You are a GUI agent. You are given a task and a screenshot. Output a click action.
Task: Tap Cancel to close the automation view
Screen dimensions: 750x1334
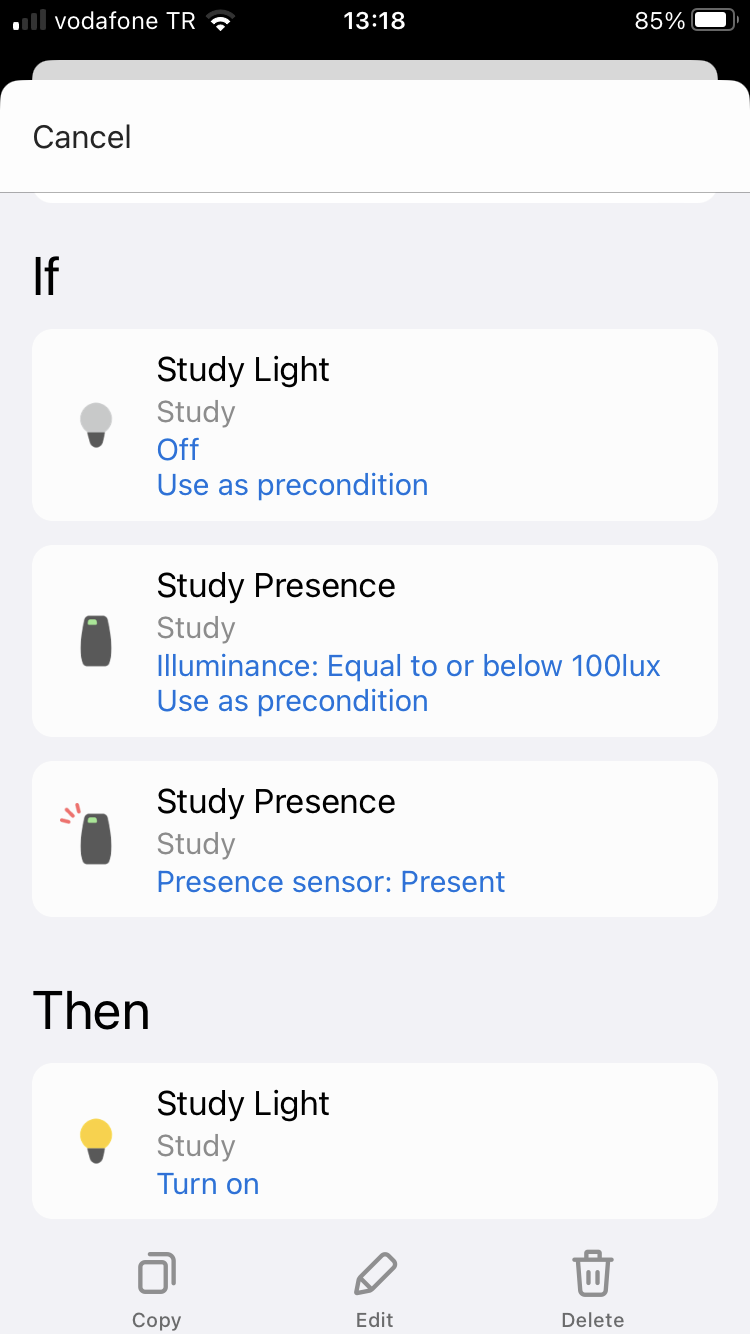pyautogui.click(x=82, y=137)
